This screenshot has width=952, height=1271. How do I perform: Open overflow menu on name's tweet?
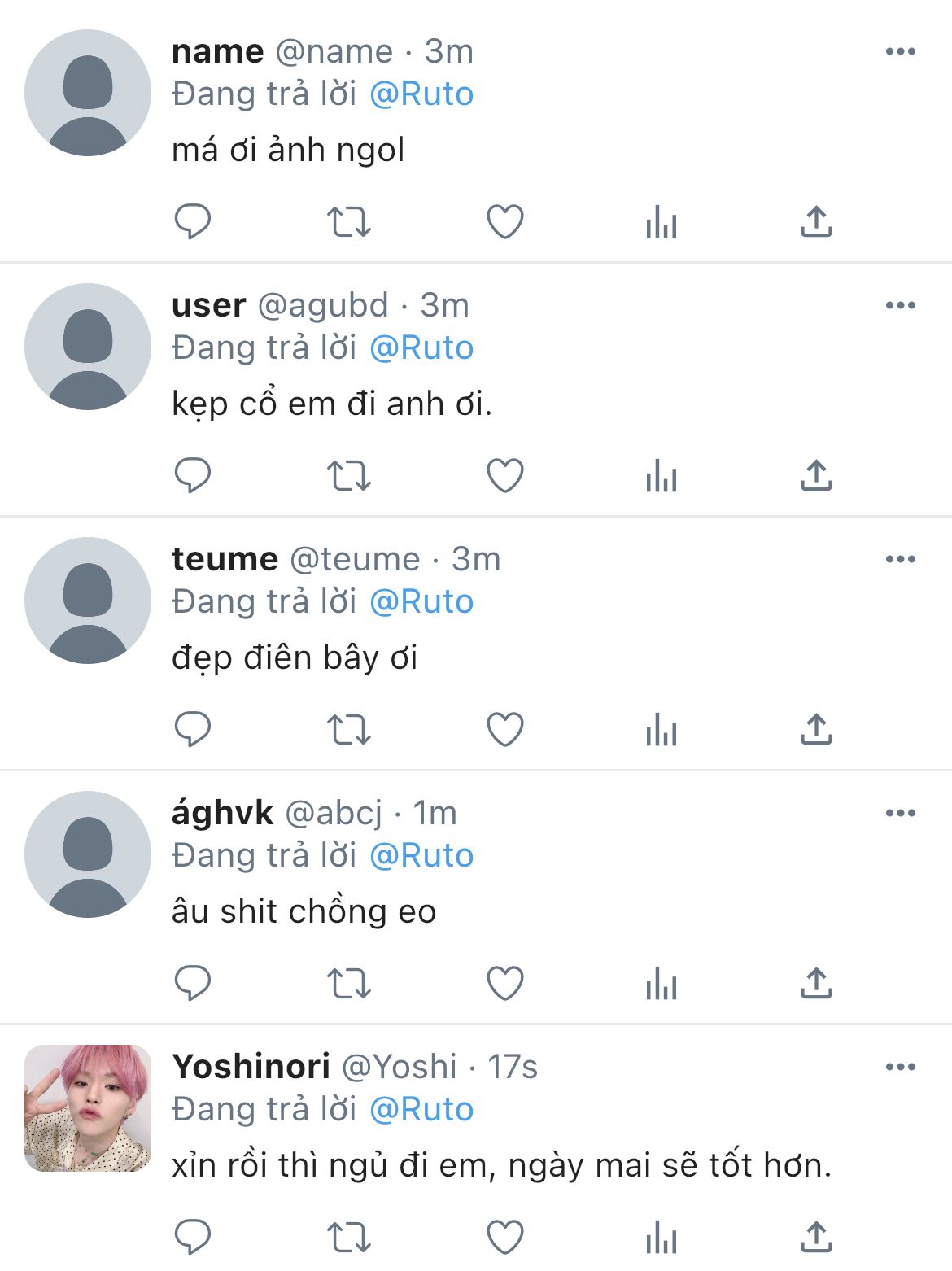[x=900, y=51]
